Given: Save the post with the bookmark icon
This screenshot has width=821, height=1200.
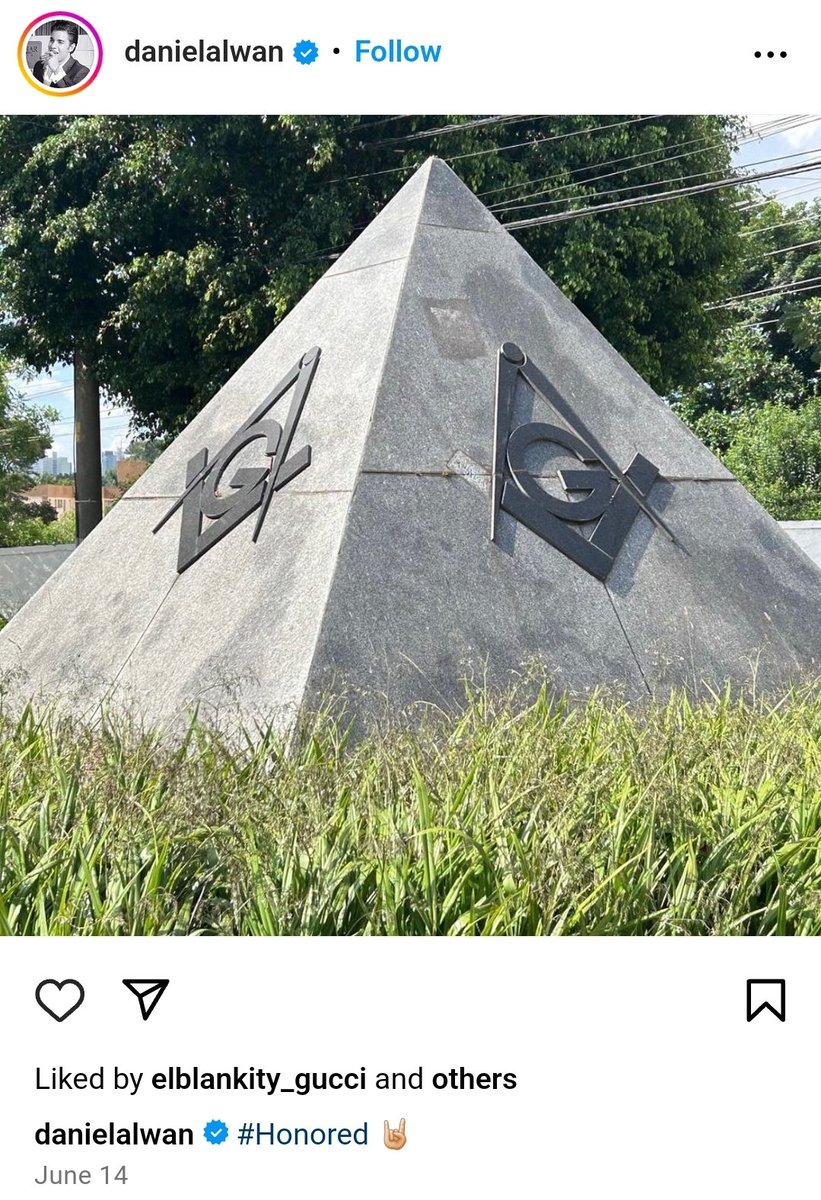Looking at the screenshot, I should click(766, 1000).
